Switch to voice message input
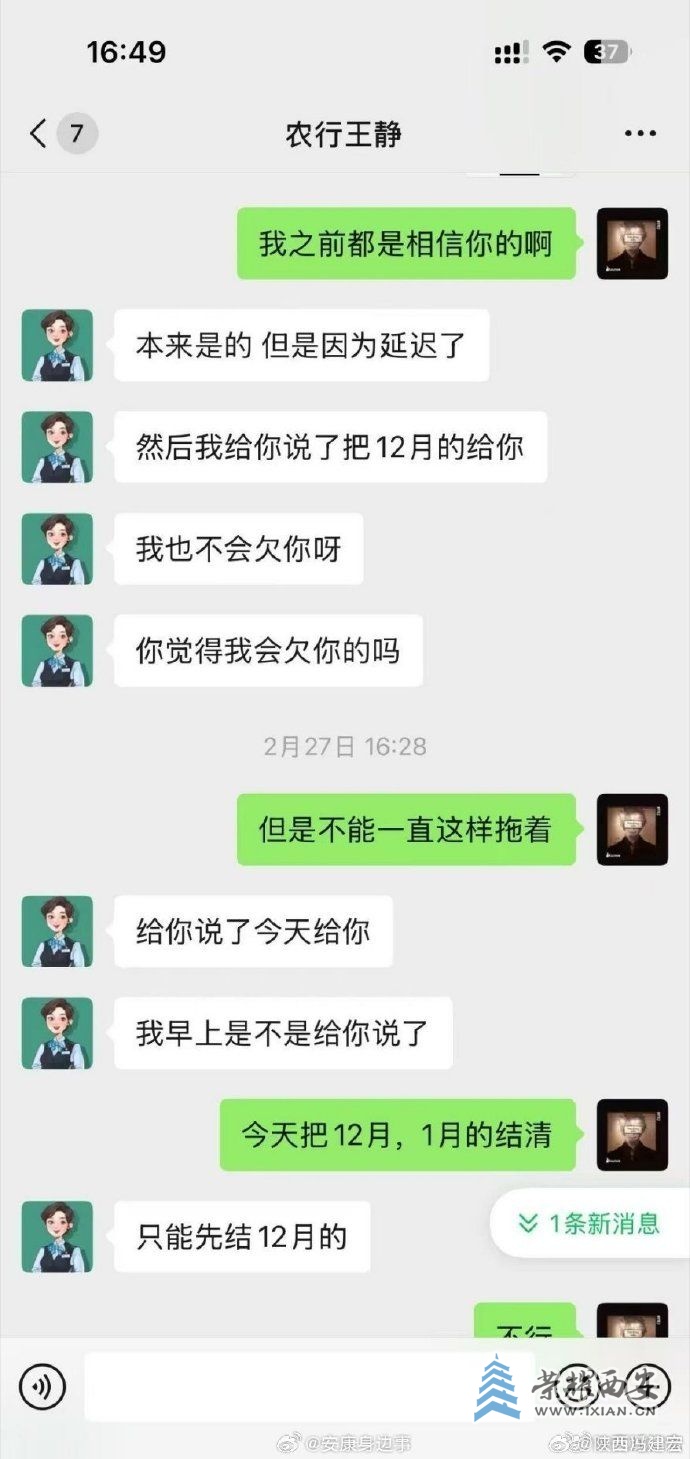690x1459 pixels. pos(42,1386)
